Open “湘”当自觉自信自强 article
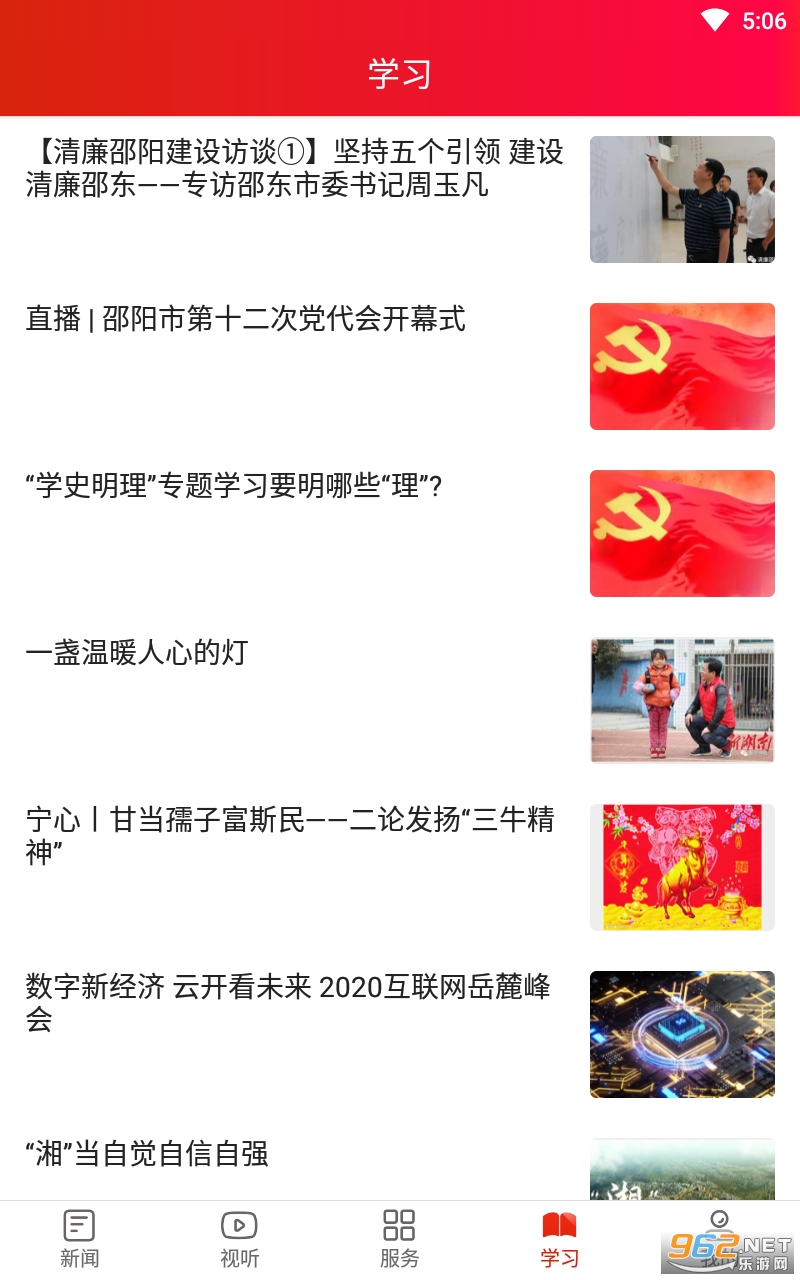 point(147,1154)
